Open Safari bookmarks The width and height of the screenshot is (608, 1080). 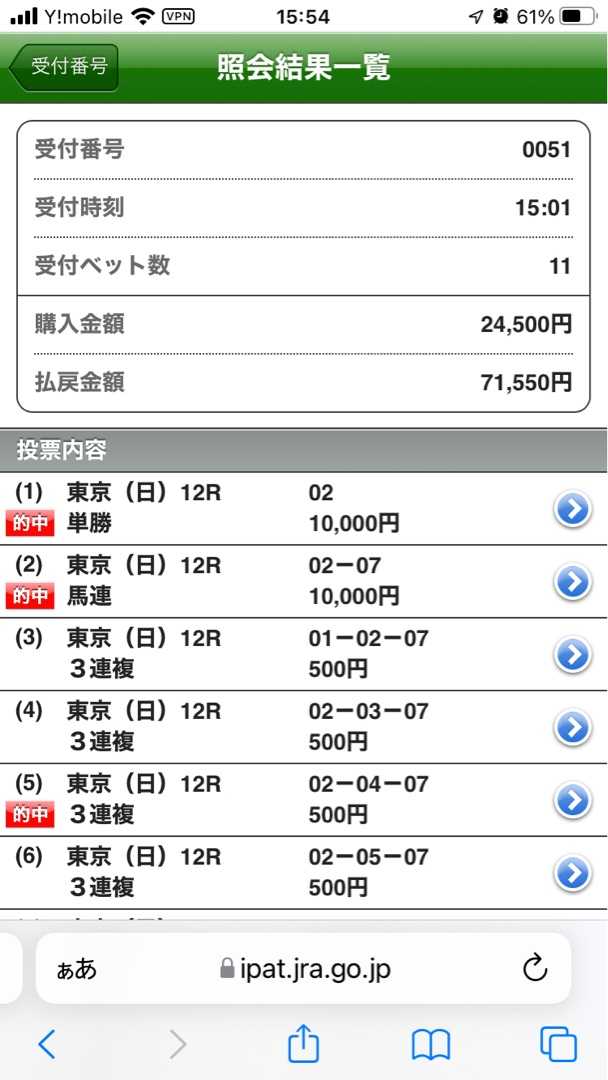point(431,1045)
